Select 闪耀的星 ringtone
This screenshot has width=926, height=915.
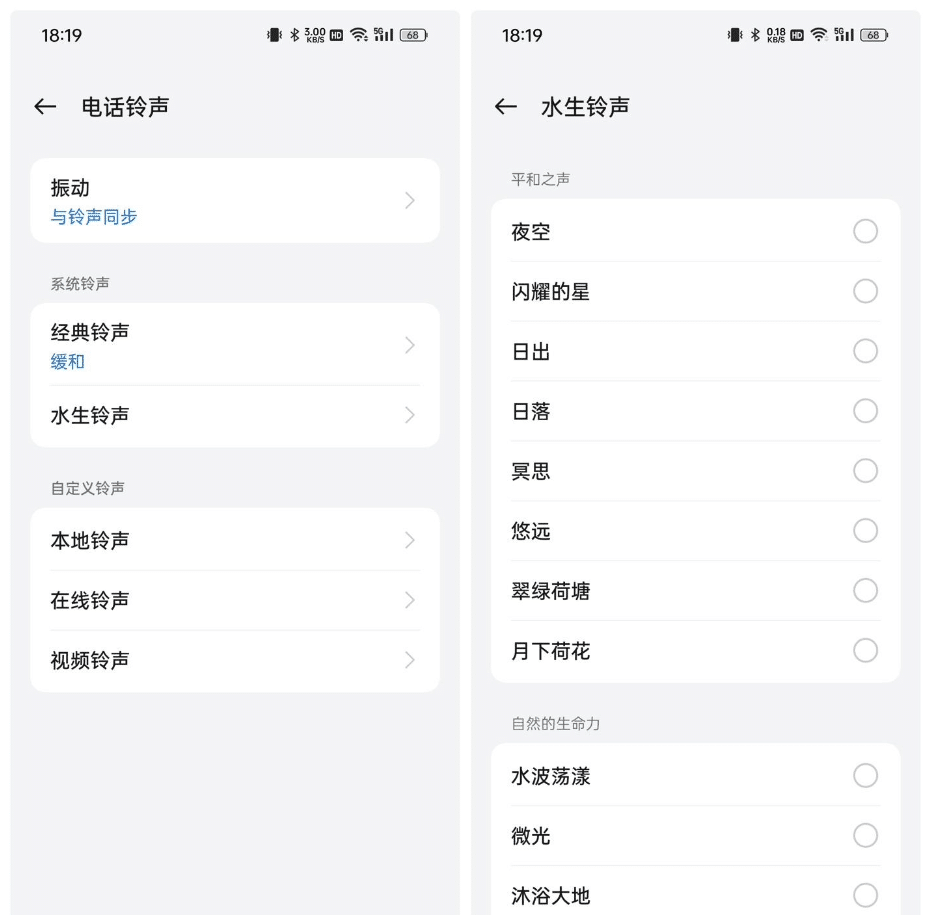click(865, 292)
